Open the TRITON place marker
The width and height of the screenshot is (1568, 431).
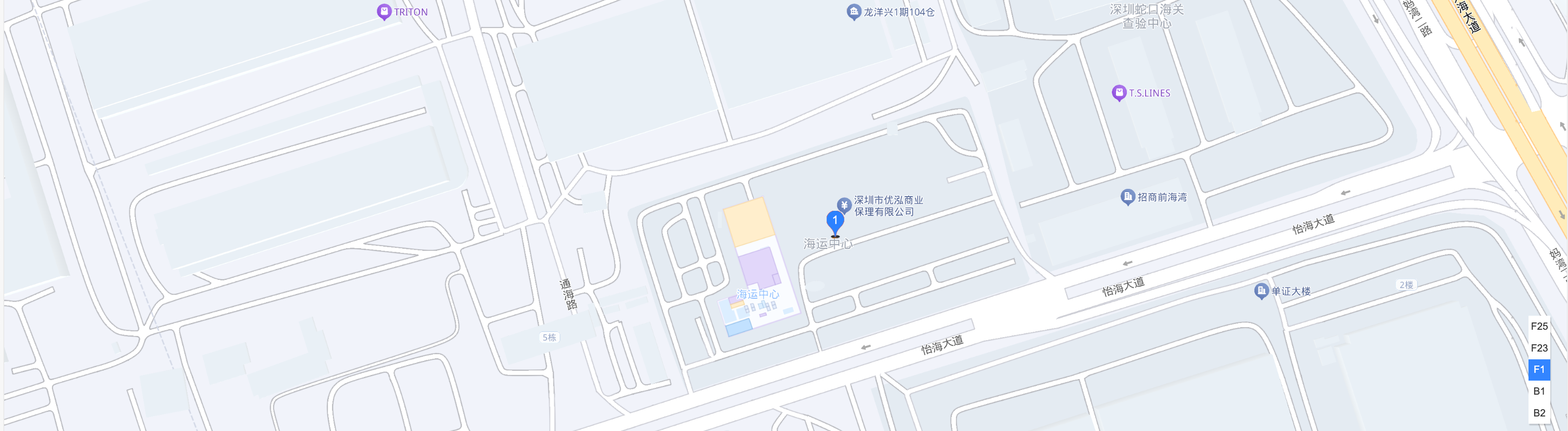point(384,11)
